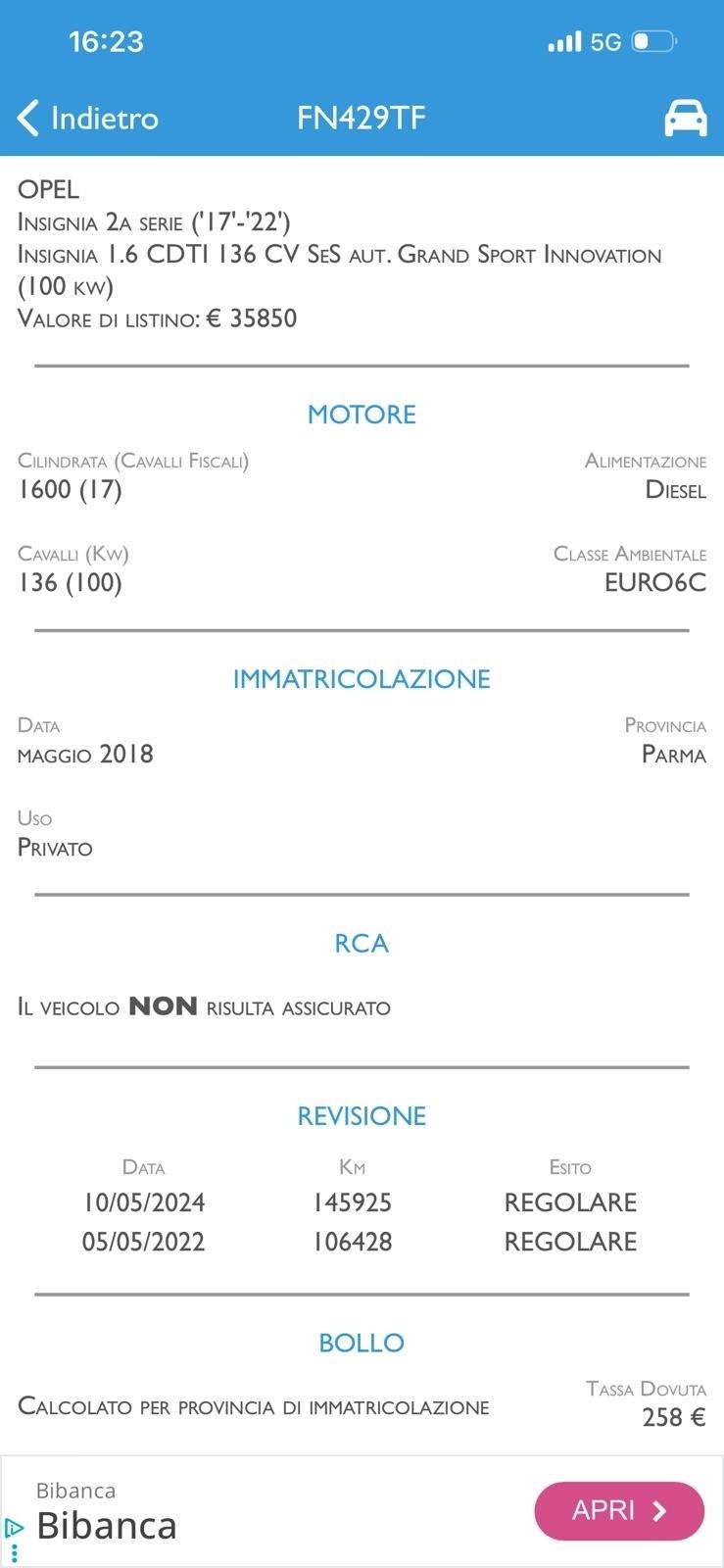This screenshot has width=724, height=1568.
Task: Open the Bibanca ad with APRI
Action: [618, 1510]
